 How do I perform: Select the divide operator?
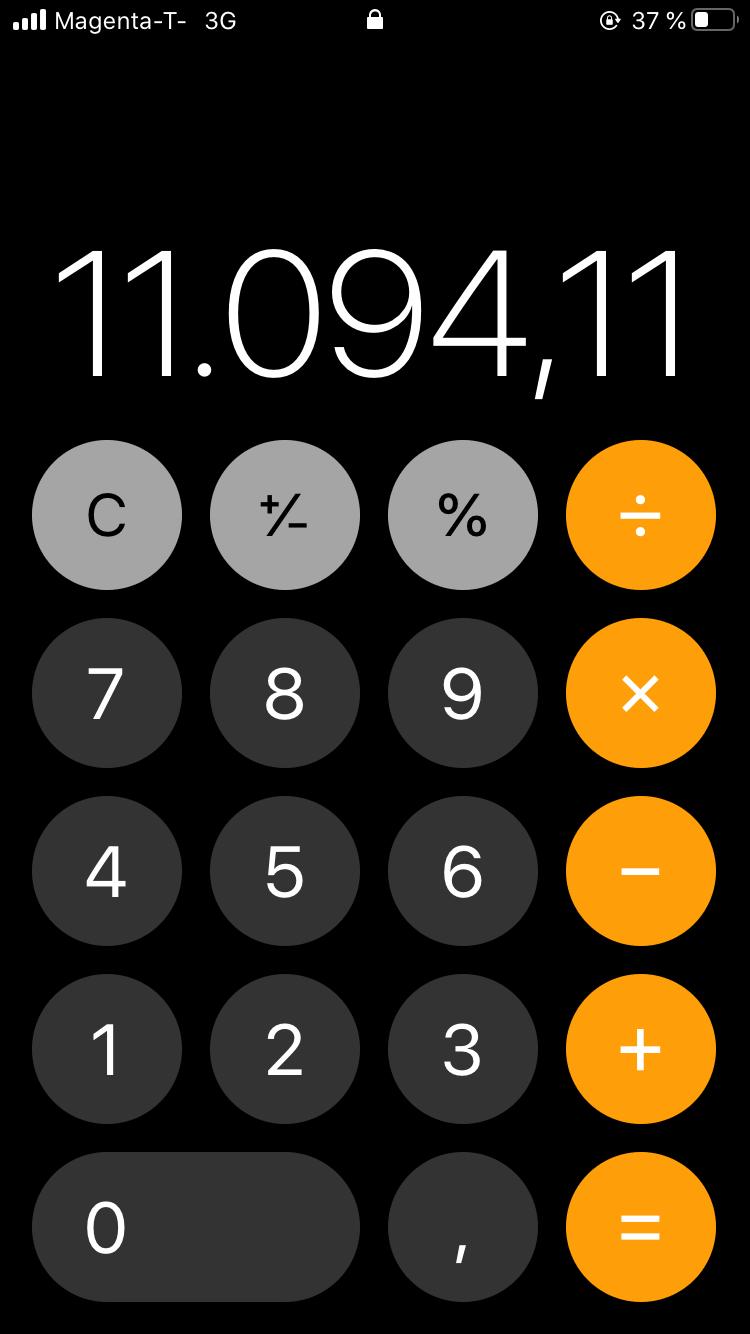pyautogui.click(x=641, y=515)
